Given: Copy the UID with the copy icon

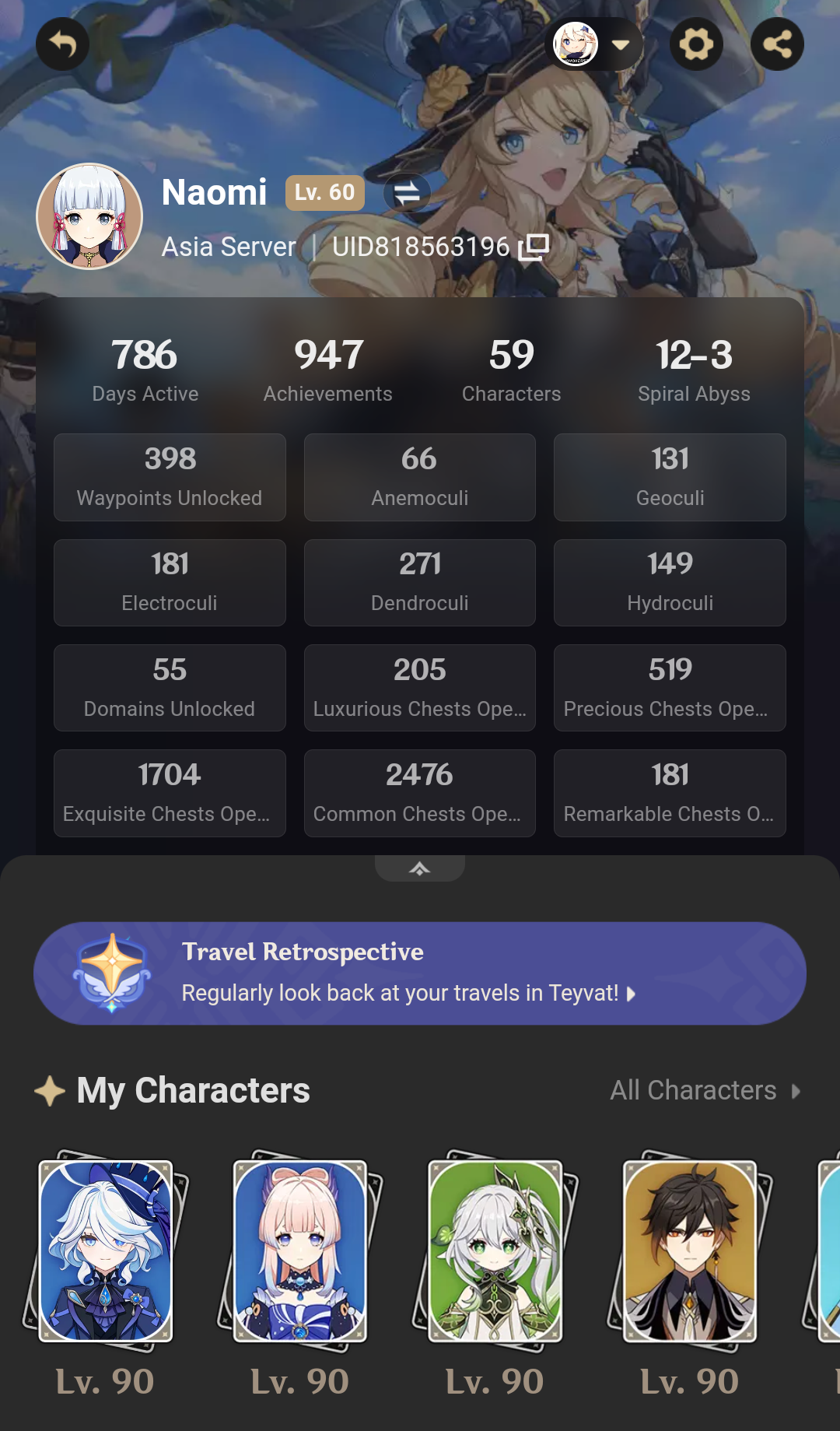Looking at the screenshot, I should [x=532, y=247].
